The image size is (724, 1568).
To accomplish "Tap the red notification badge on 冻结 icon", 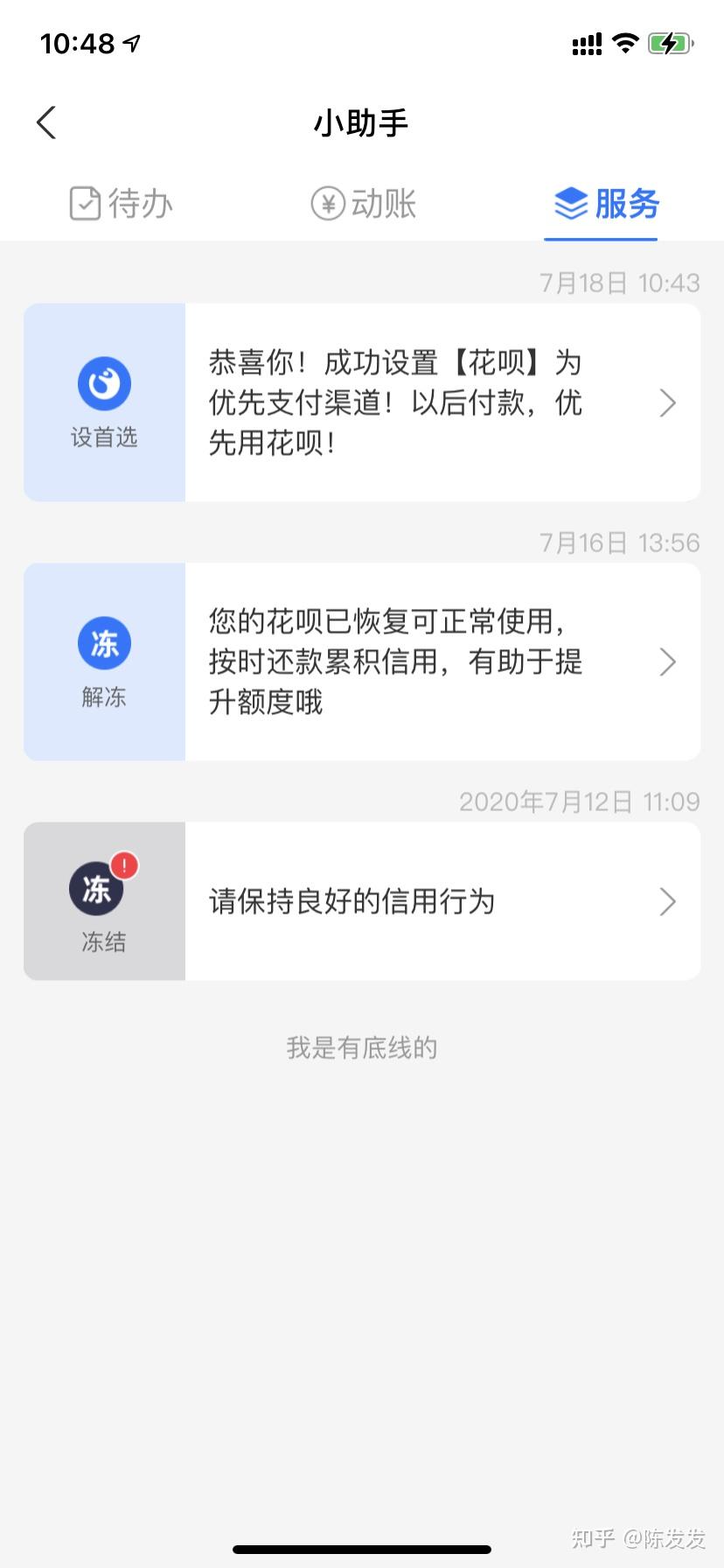I will coord(123,865).
